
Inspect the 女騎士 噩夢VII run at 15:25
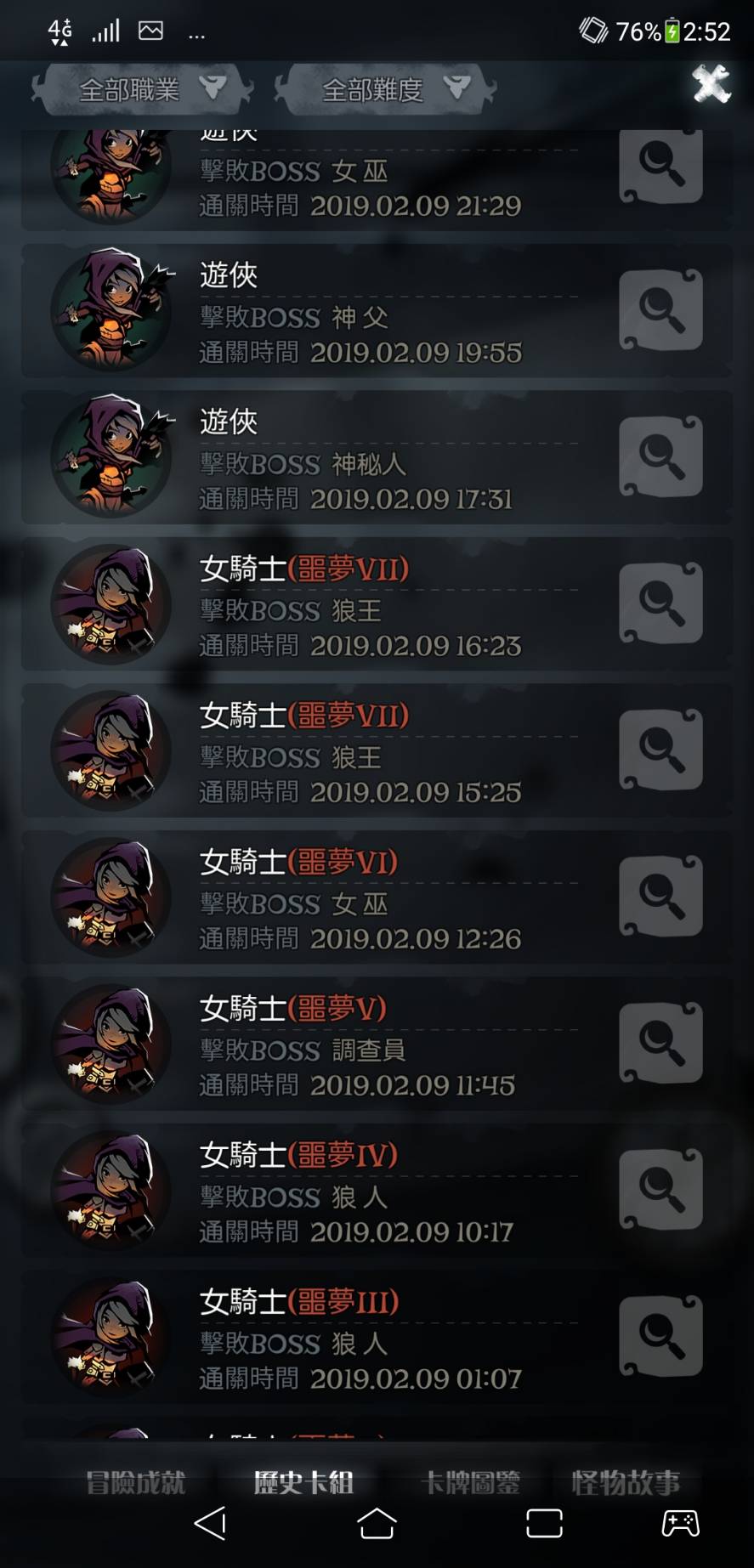point(661,750)
